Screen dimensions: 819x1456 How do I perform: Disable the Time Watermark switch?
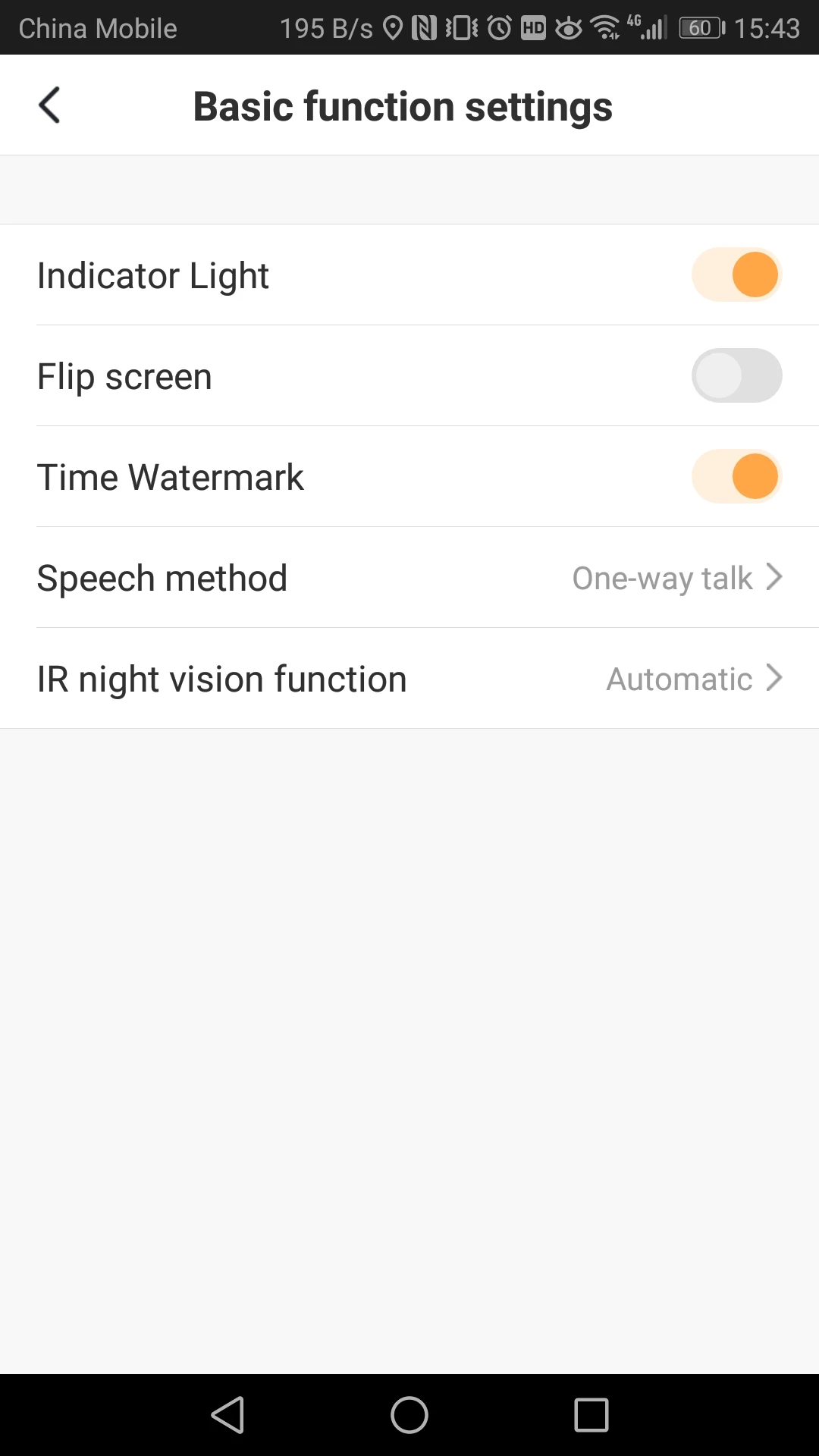[736, 476]
